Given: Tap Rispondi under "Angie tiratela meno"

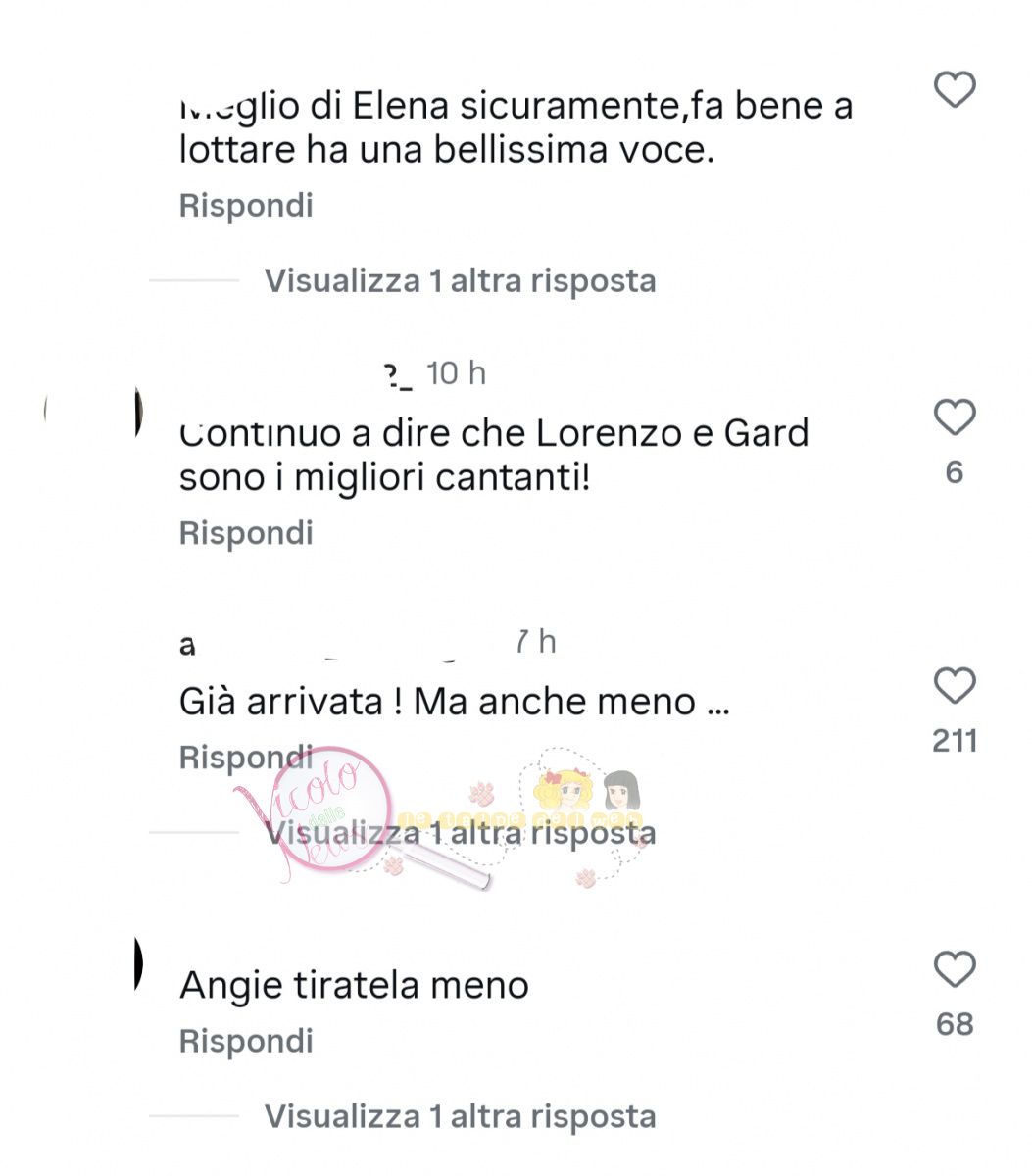Looking at the screenshot, I should (x=246, y=1041).
